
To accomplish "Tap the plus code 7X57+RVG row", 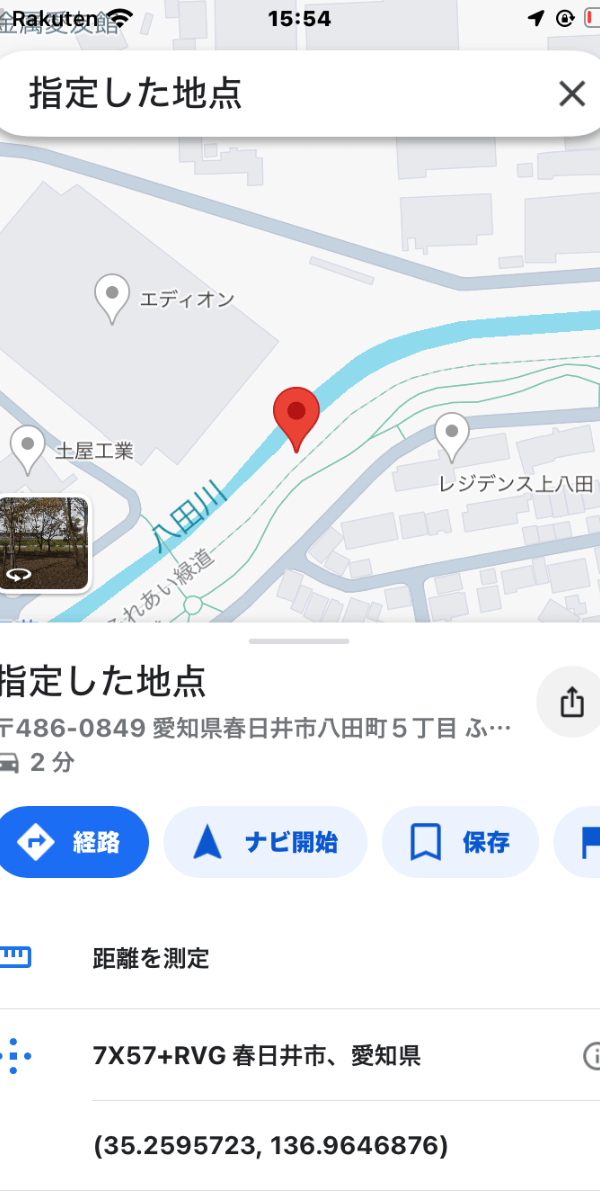I will pos(300,1055).
